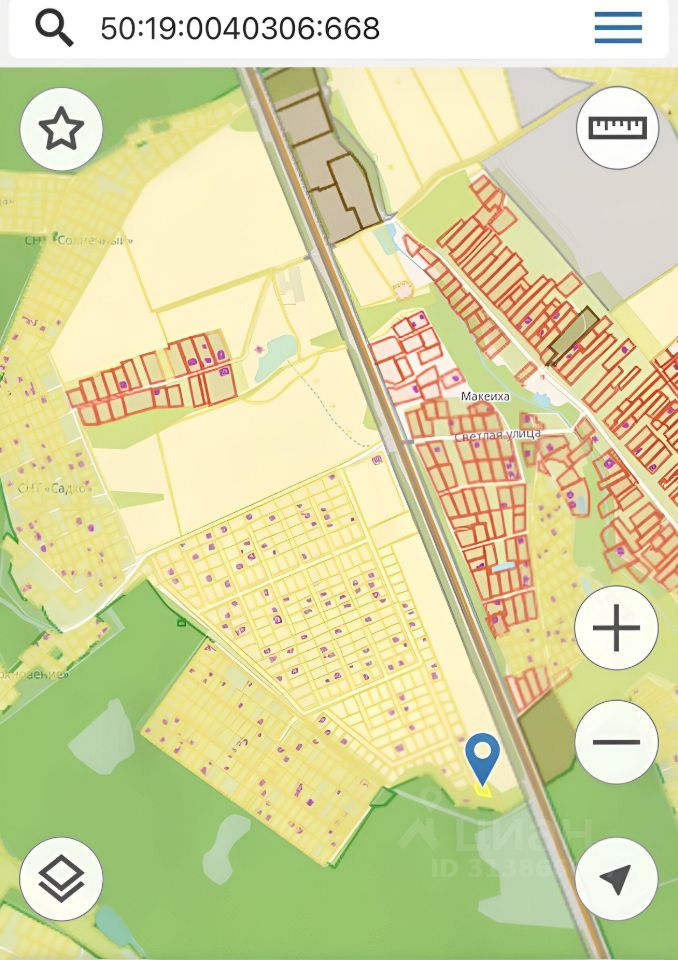Viewport: 678px width, 960px height.
Task: Tap the search magnifier icon
Action: (x=54, y=28)
